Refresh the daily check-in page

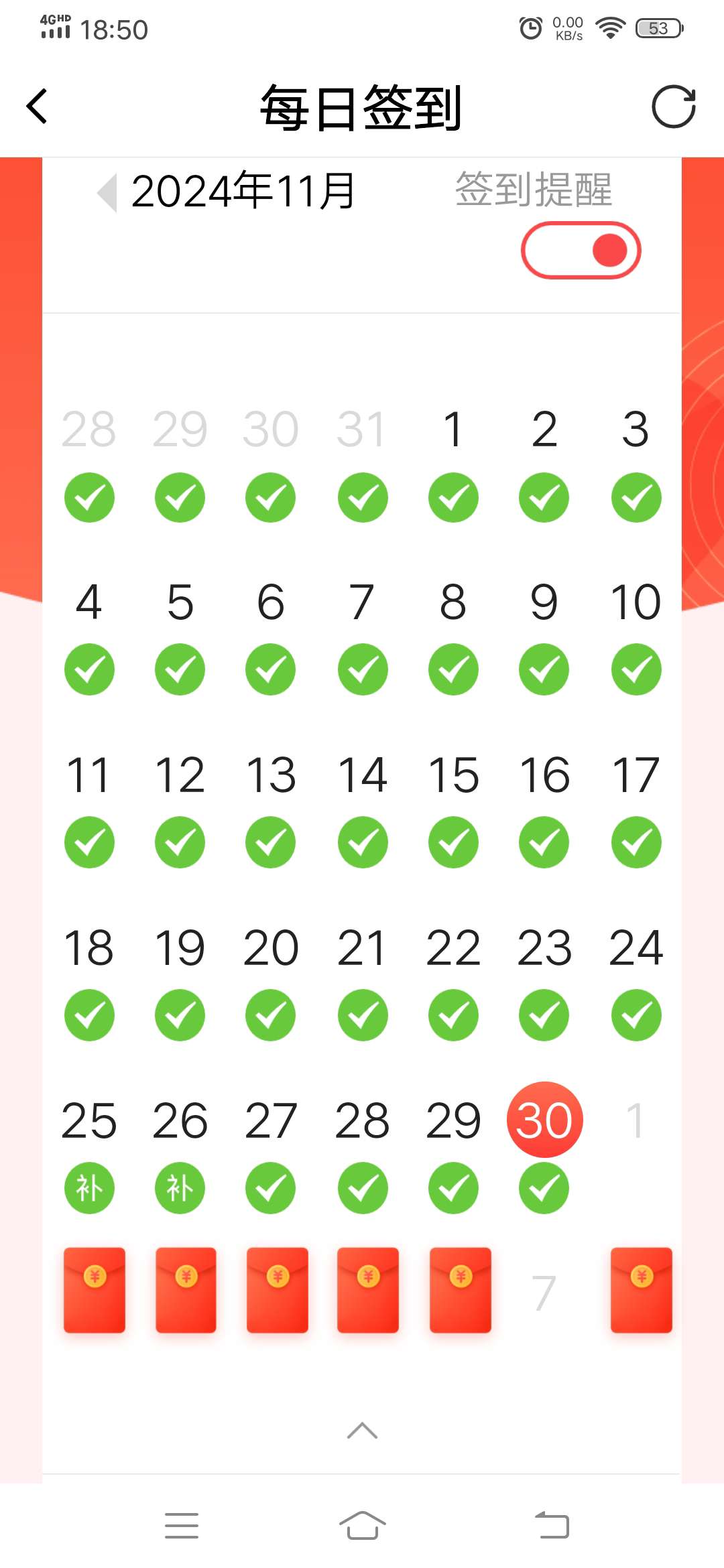pos(673,107)
